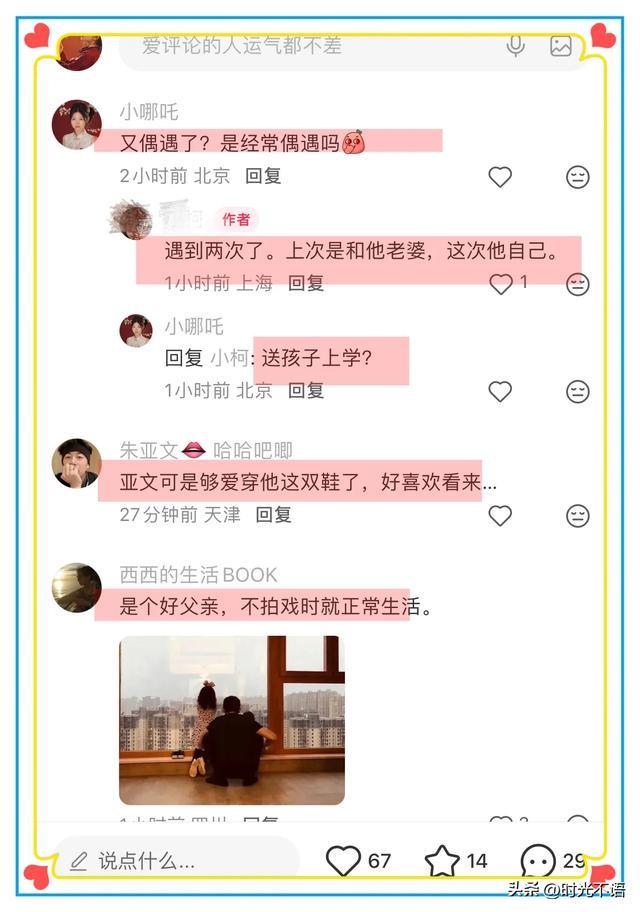Like the comment by 朱亚文 哈哈吧唧

point(500,515)
